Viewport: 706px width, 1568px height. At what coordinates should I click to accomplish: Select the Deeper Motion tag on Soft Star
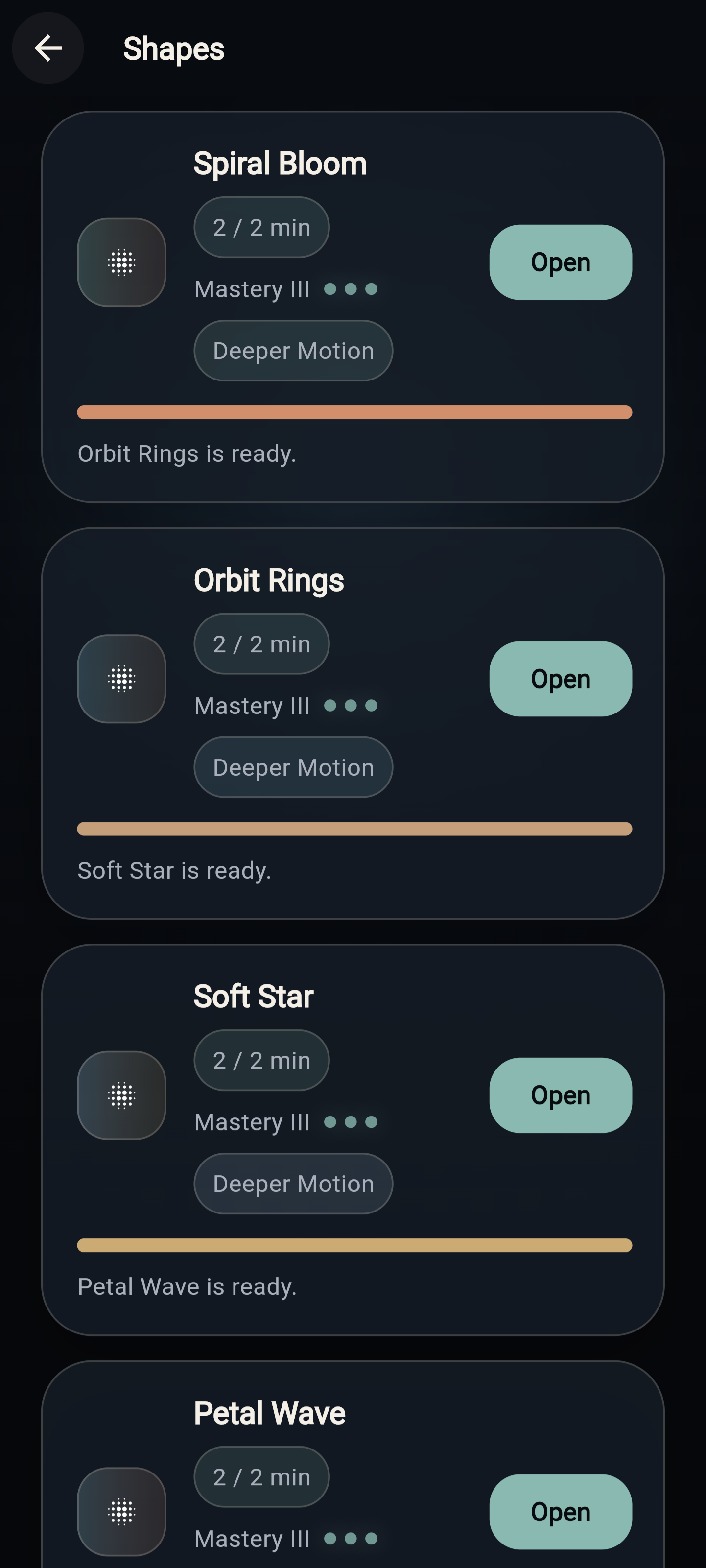293,1183
